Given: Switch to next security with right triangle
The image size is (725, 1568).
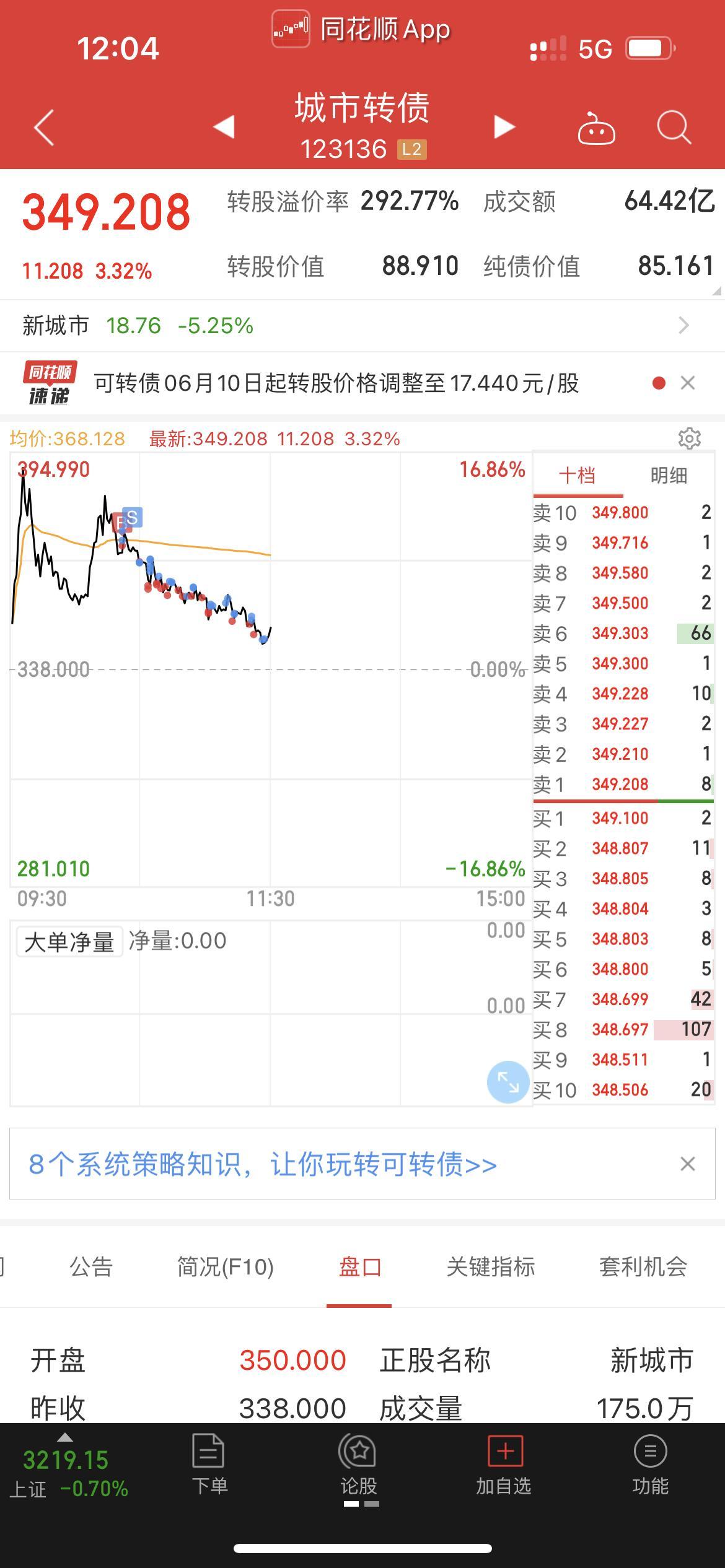Looking at the screenshot, I should [x=504, y=126].
